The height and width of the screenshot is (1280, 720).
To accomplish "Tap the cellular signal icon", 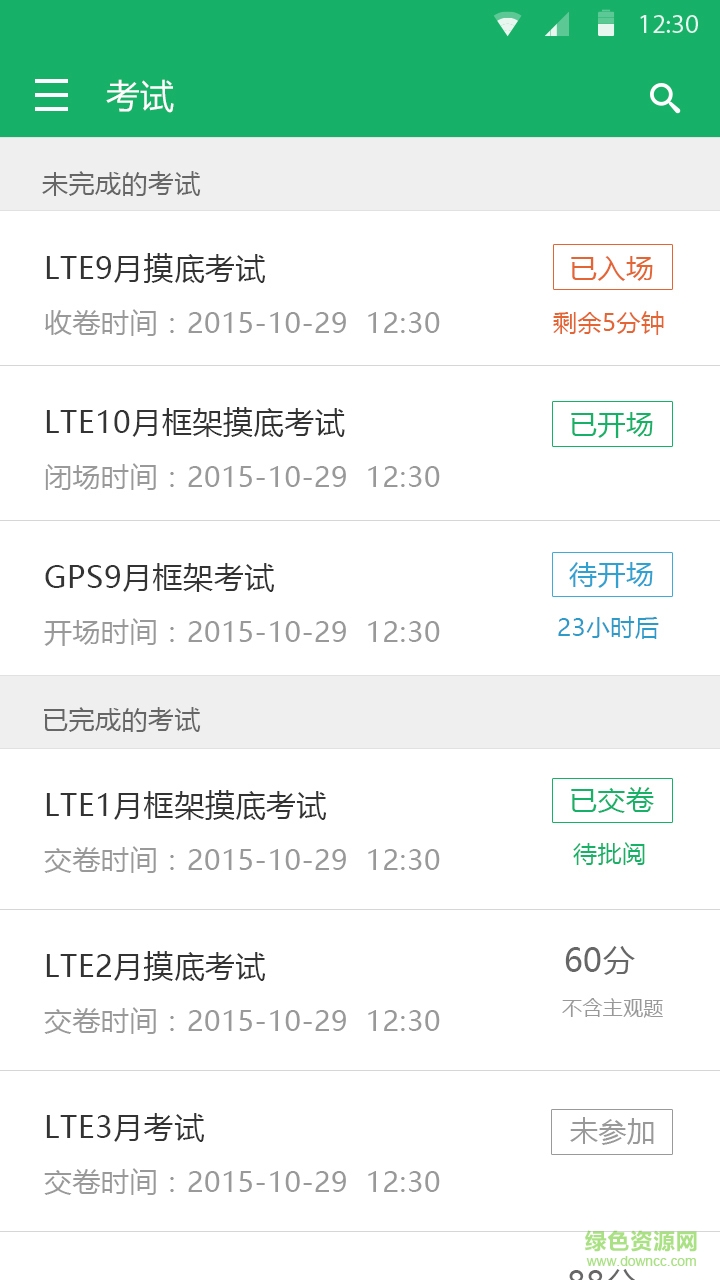I will [x=556, y=24].
